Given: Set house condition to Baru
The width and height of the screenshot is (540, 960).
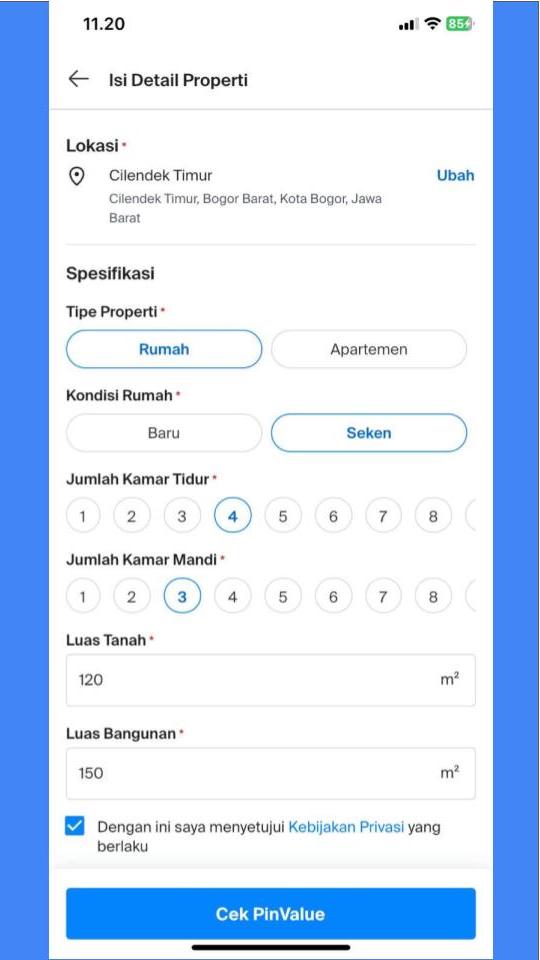Looking at the screenshot, I should click(x=164, y=433).
